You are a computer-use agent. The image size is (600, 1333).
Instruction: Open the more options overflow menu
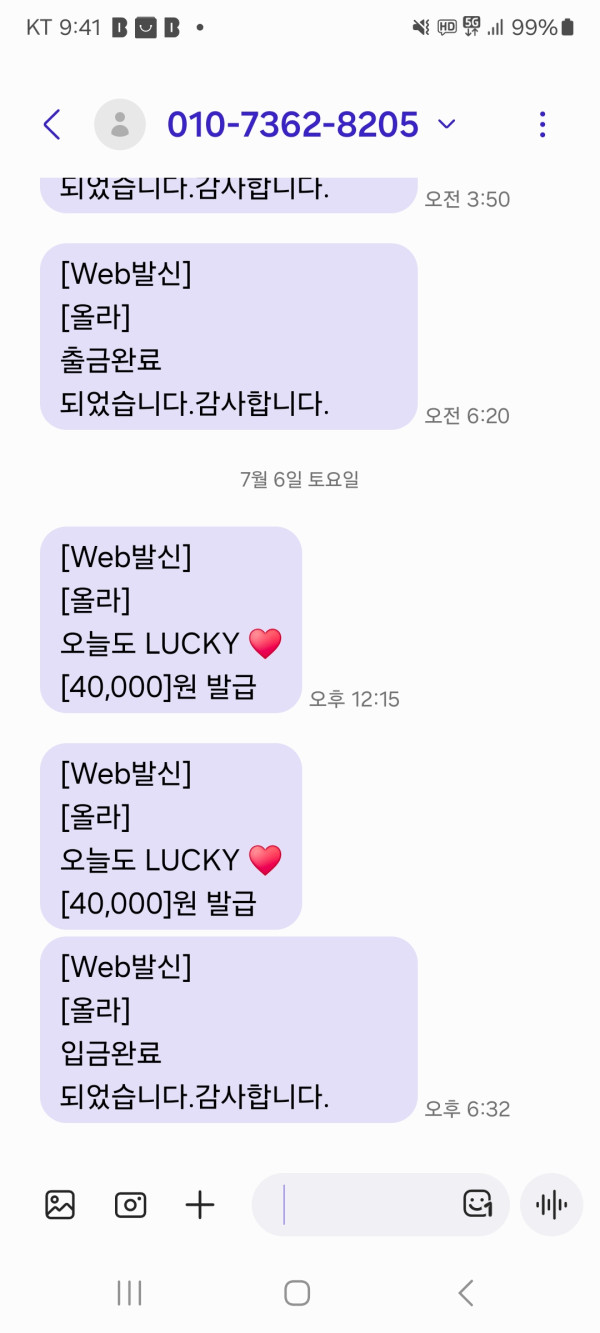tap(542, 125)
